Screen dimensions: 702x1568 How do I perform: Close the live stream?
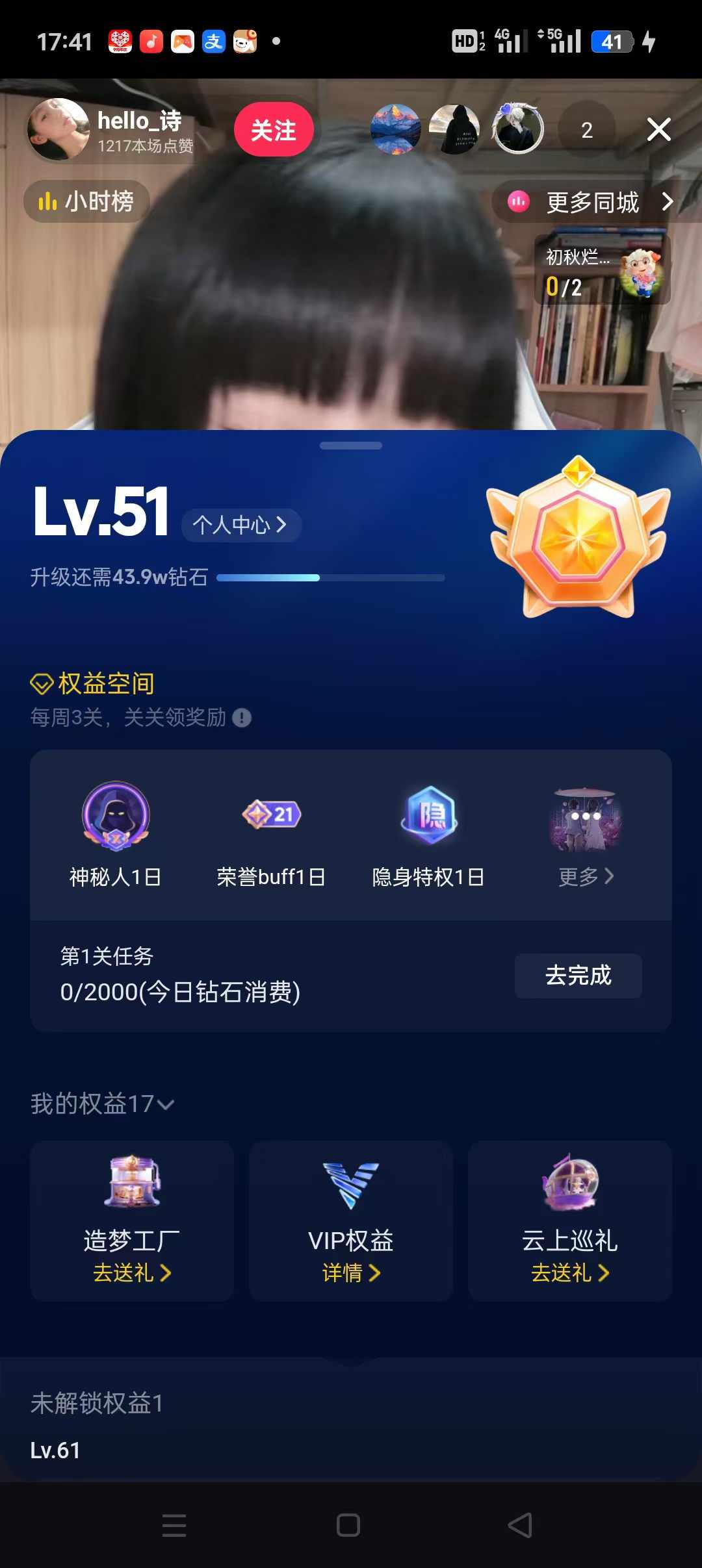pyautogui.click(x=658, y=130)
